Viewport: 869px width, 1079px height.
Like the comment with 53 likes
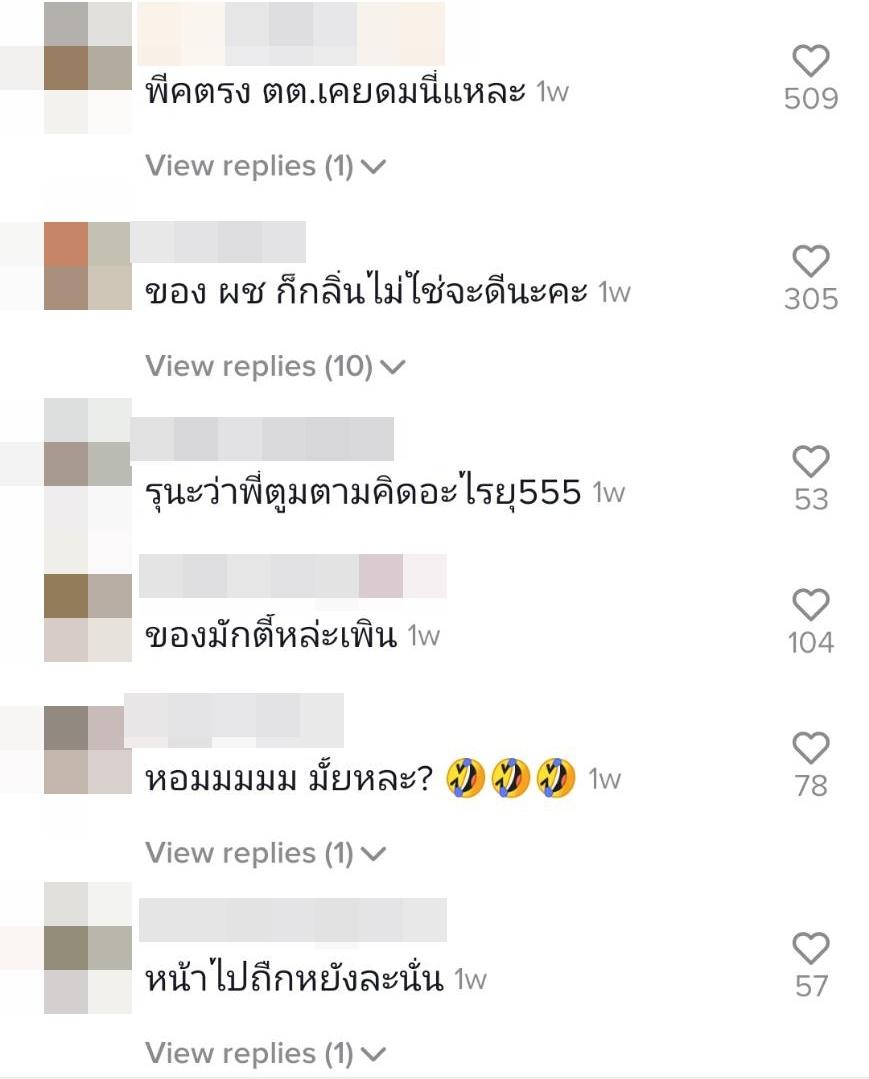(810, 462)
